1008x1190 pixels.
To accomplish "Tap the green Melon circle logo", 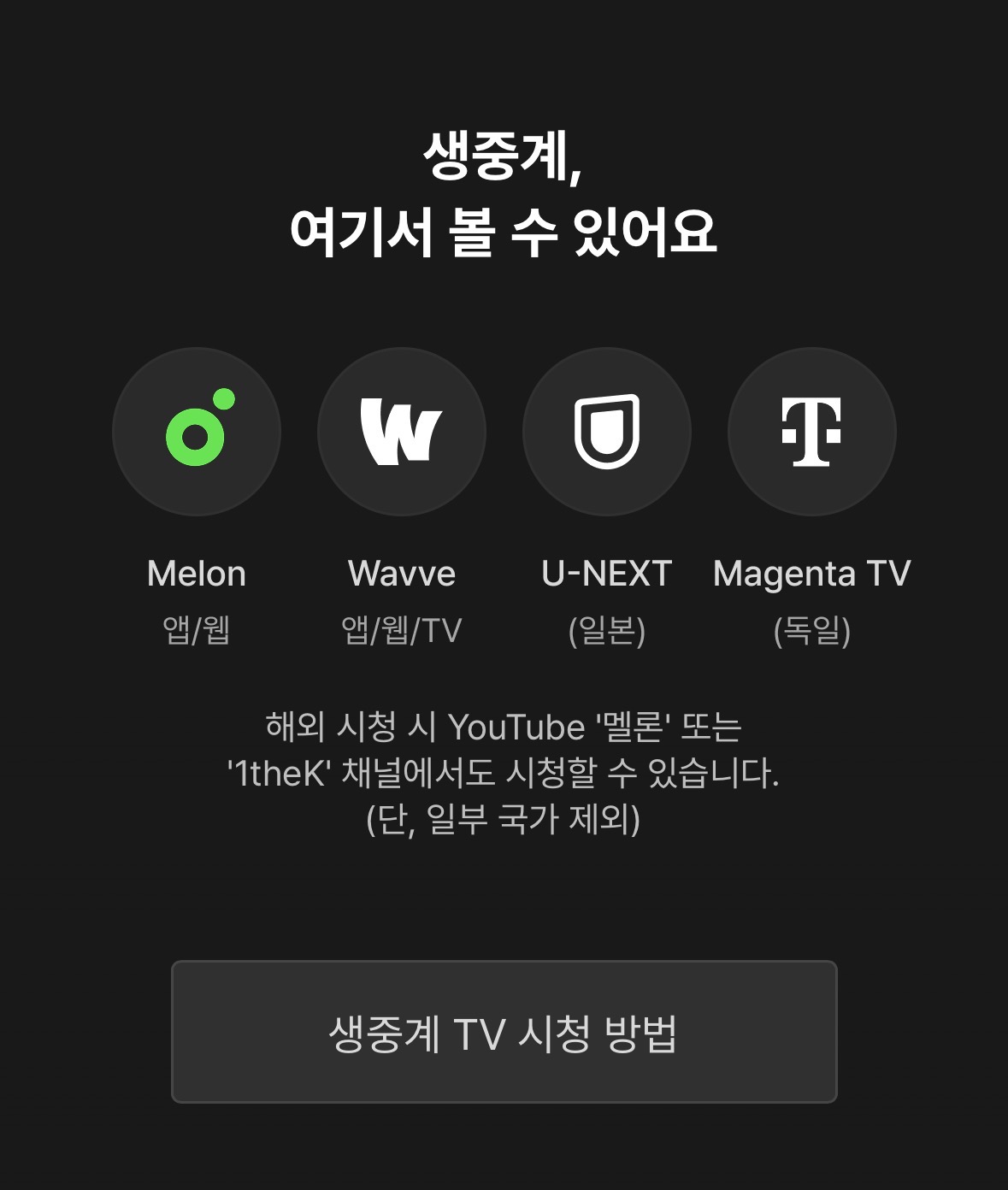I will [x=195, y=433].
